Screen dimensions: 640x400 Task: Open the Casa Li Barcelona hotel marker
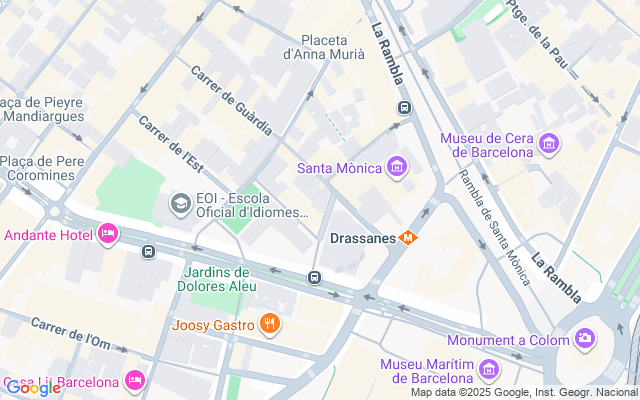135,381
